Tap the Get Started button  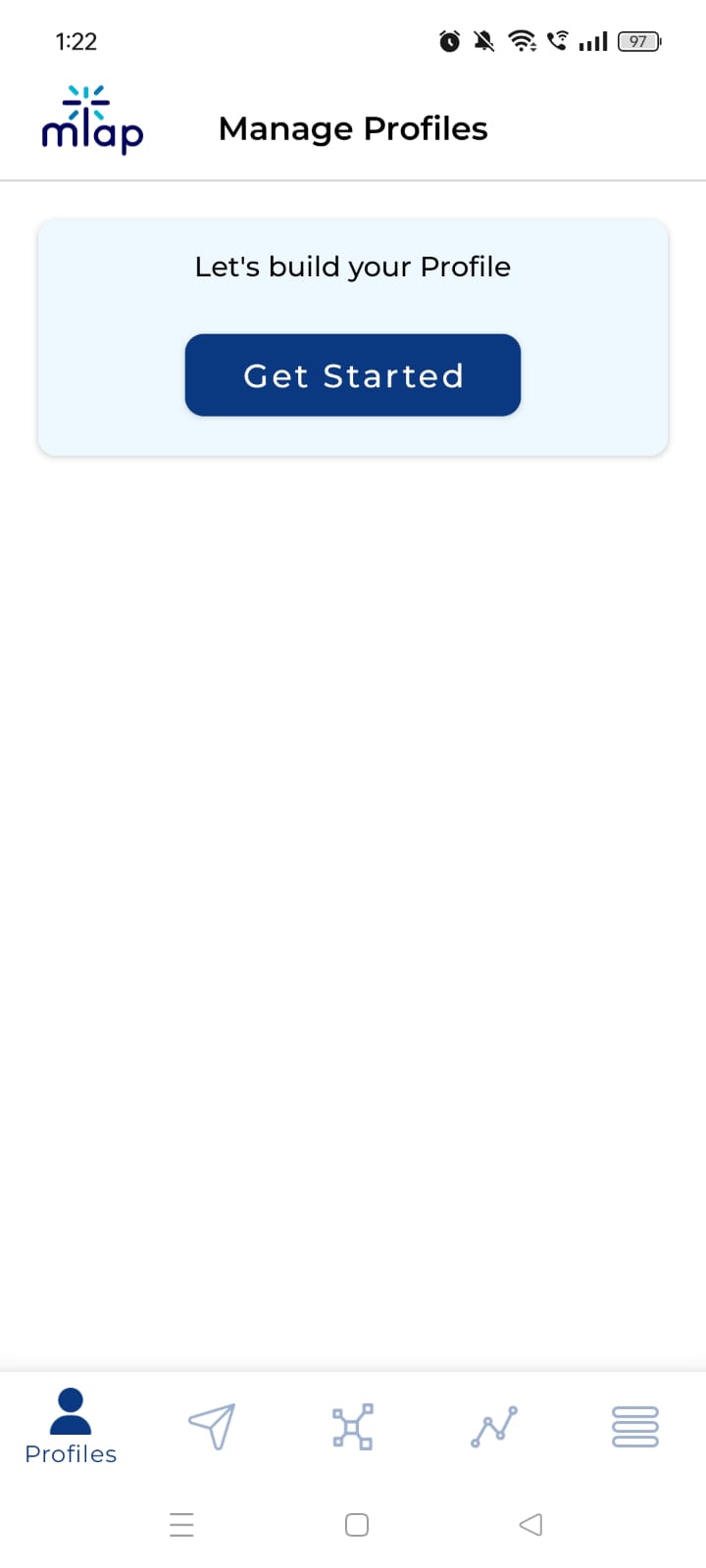[352, 375]
